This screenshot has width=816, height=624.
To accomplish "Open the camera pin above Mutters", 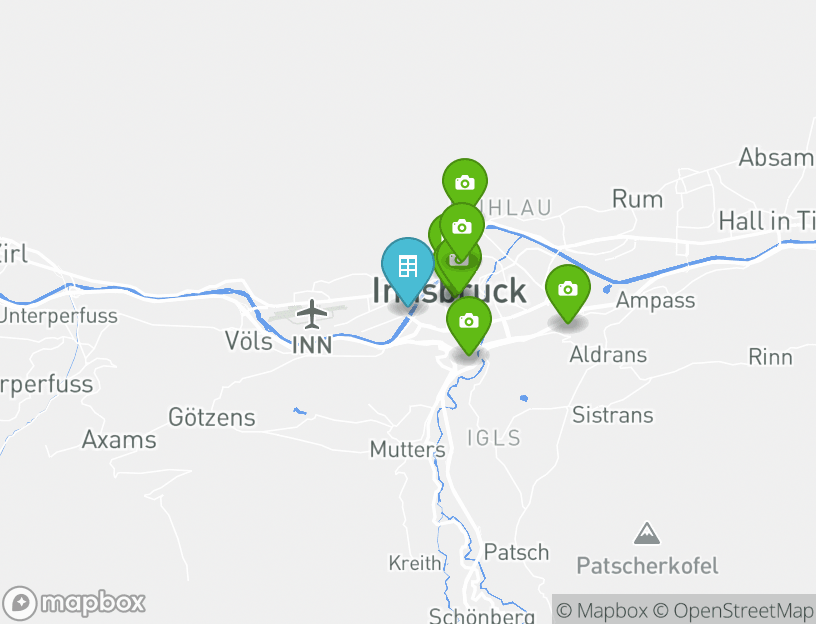I will 468,321.
